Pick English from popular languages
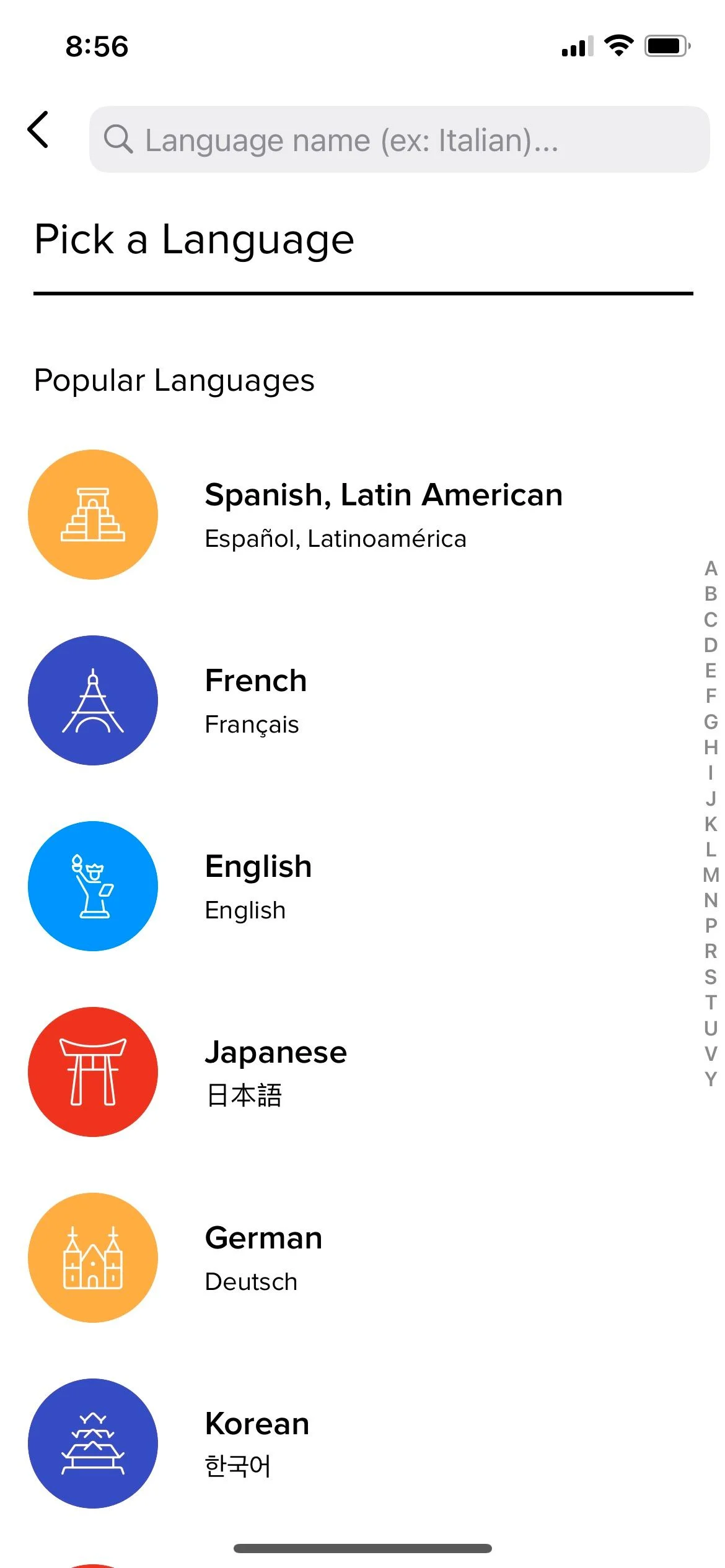Screen dimensions: 725x1568 [x=362, y=886]
